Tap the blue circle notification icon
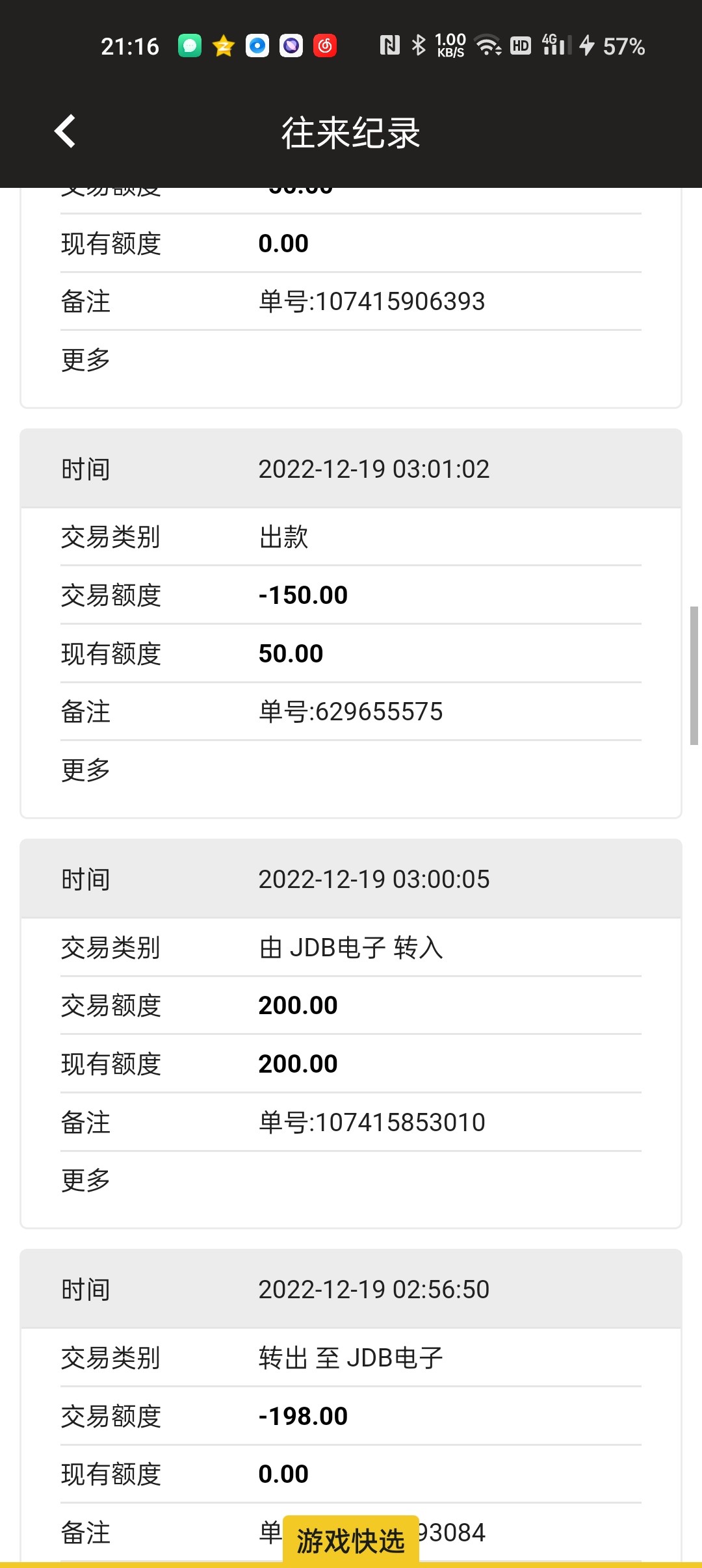 coord(257,46)
